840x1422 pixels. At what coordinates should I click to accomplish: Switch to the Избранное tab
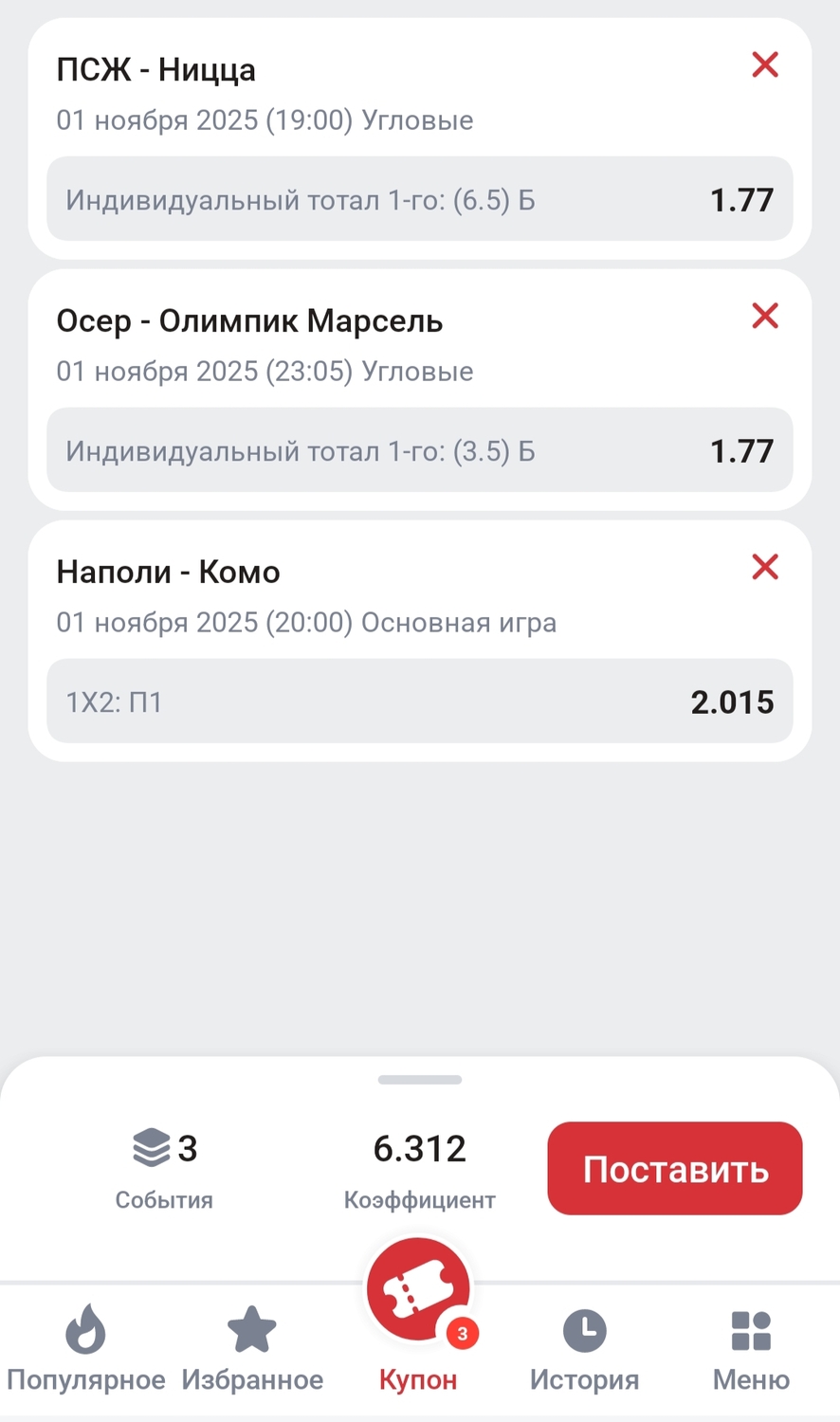pyautogui.click(x=252, y=1348)
